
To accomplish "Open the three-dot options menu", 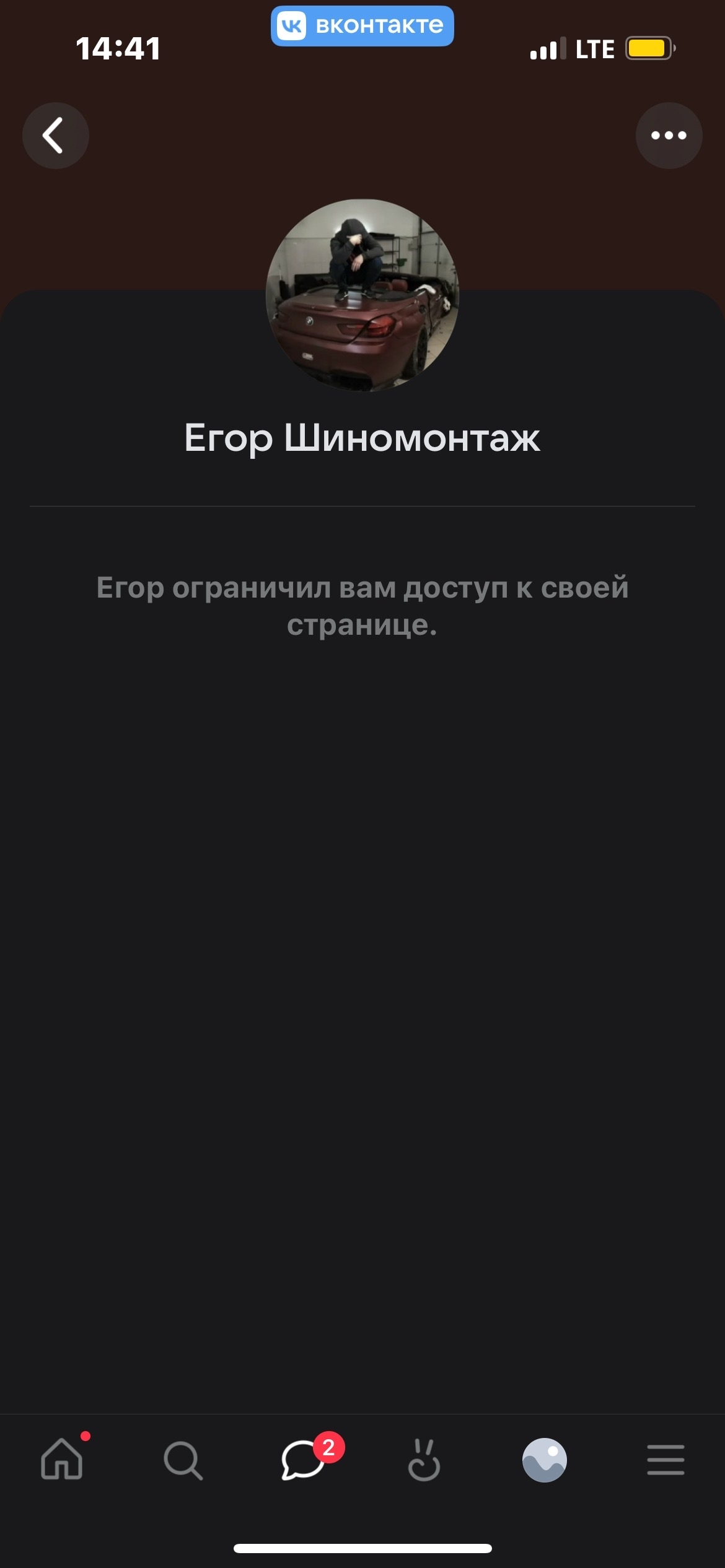I will pos(669,135).
